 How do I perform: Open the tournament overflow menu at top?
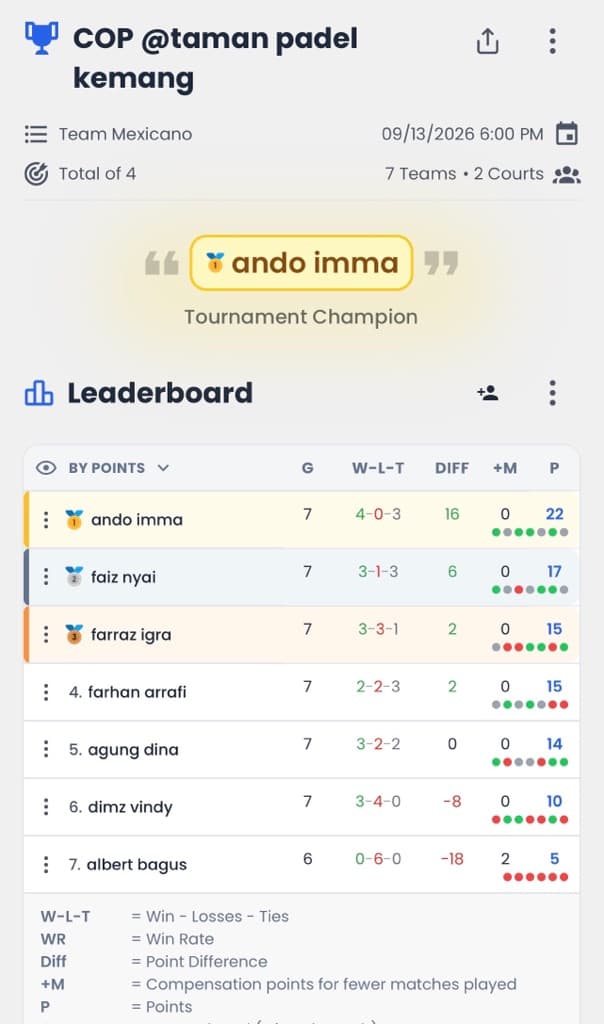[552, 41]
